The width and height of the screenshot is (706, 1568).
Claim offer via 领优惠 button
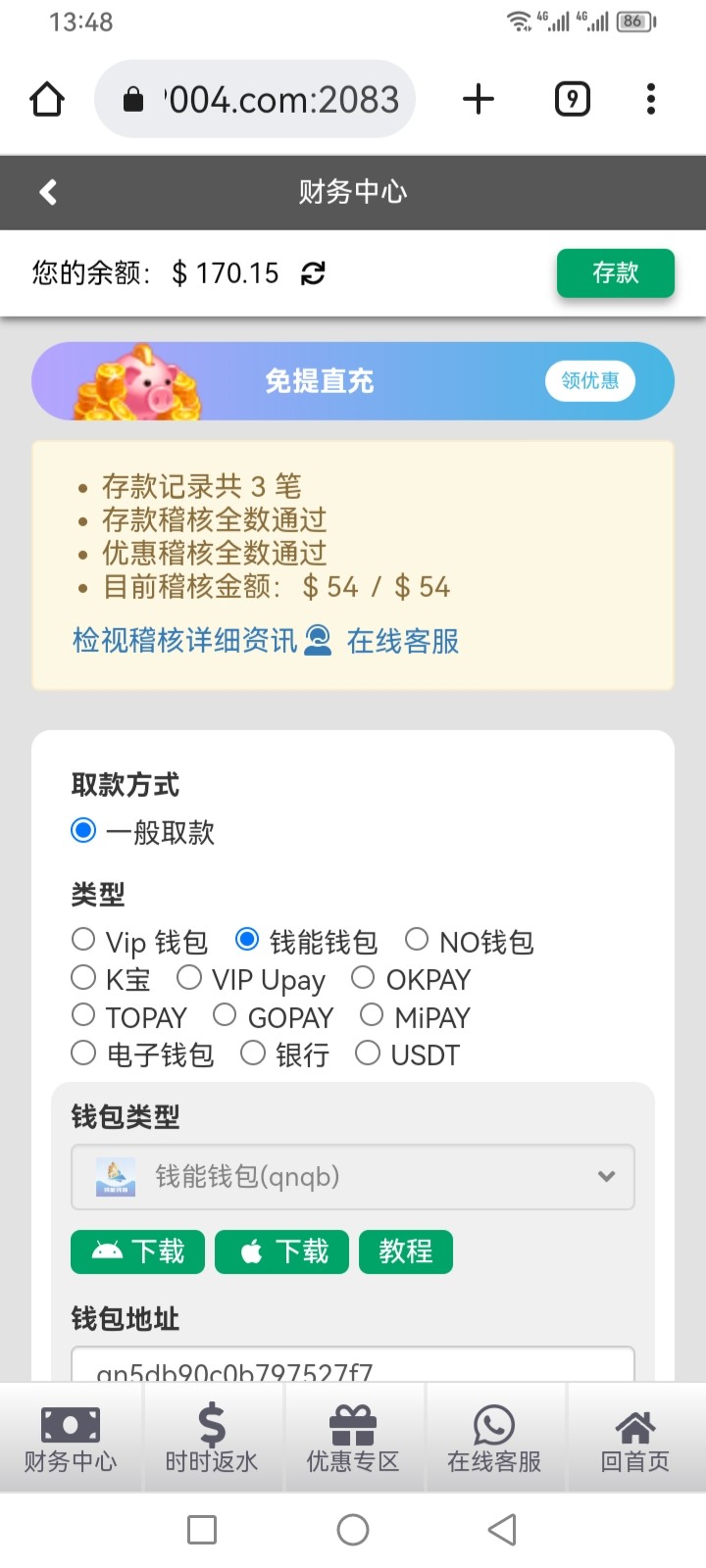click(x=589, y=380)
